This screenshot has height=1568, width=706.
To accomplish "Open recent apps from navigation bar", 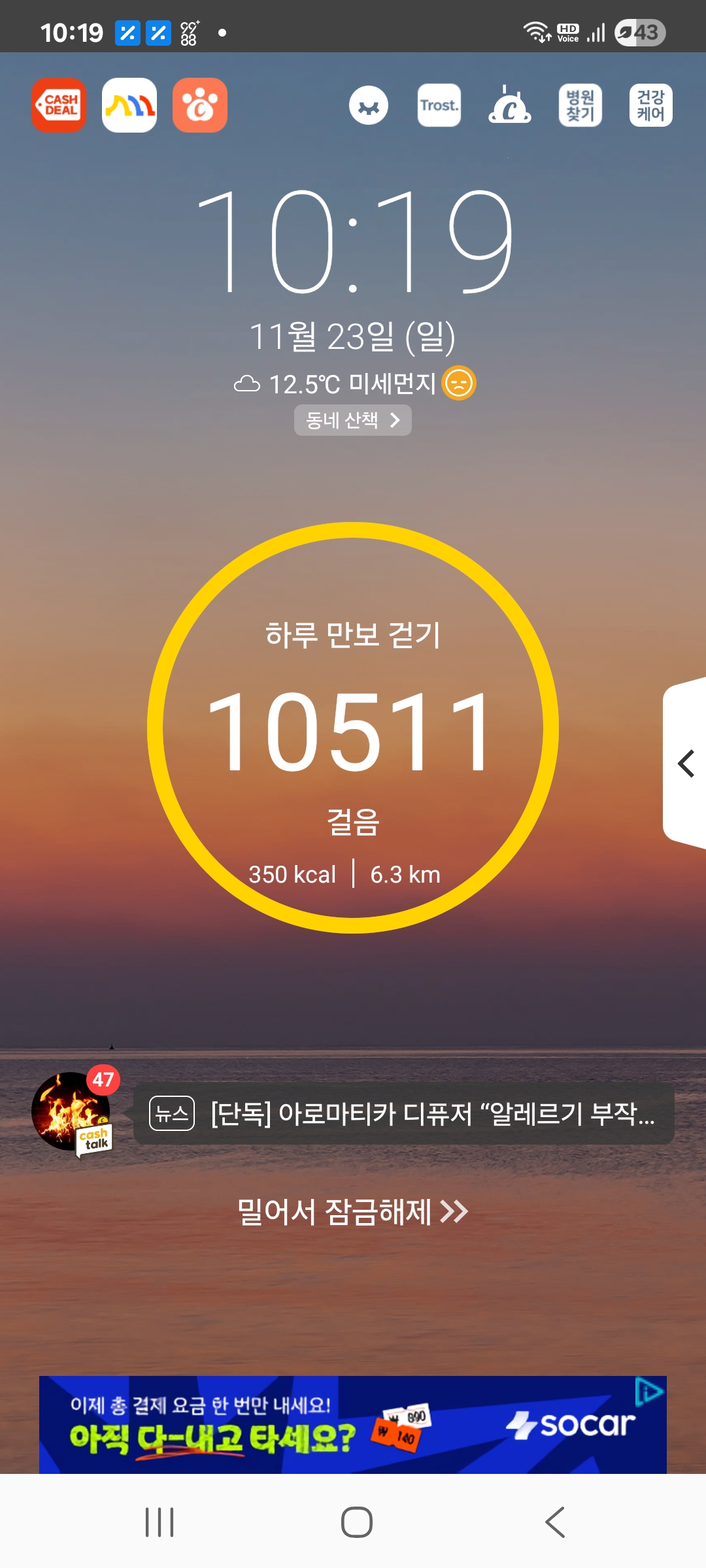I will 160,1522.
